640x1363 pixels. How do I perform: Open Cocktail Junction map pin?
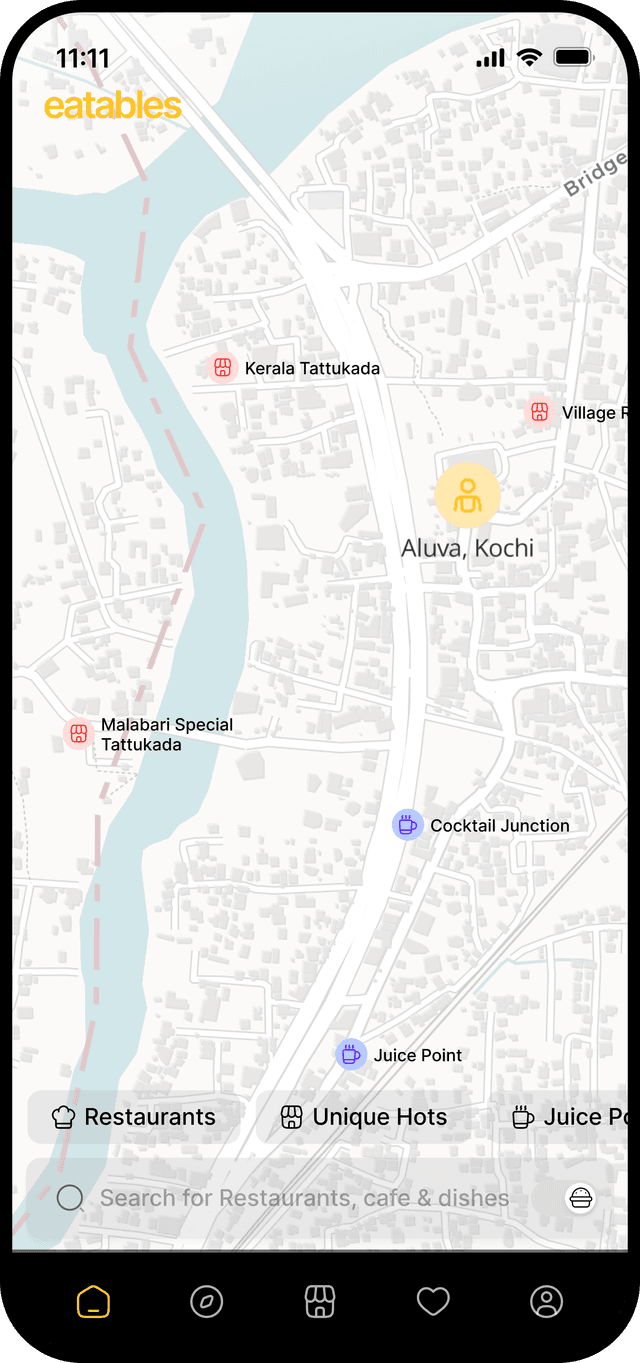[407, 825]
